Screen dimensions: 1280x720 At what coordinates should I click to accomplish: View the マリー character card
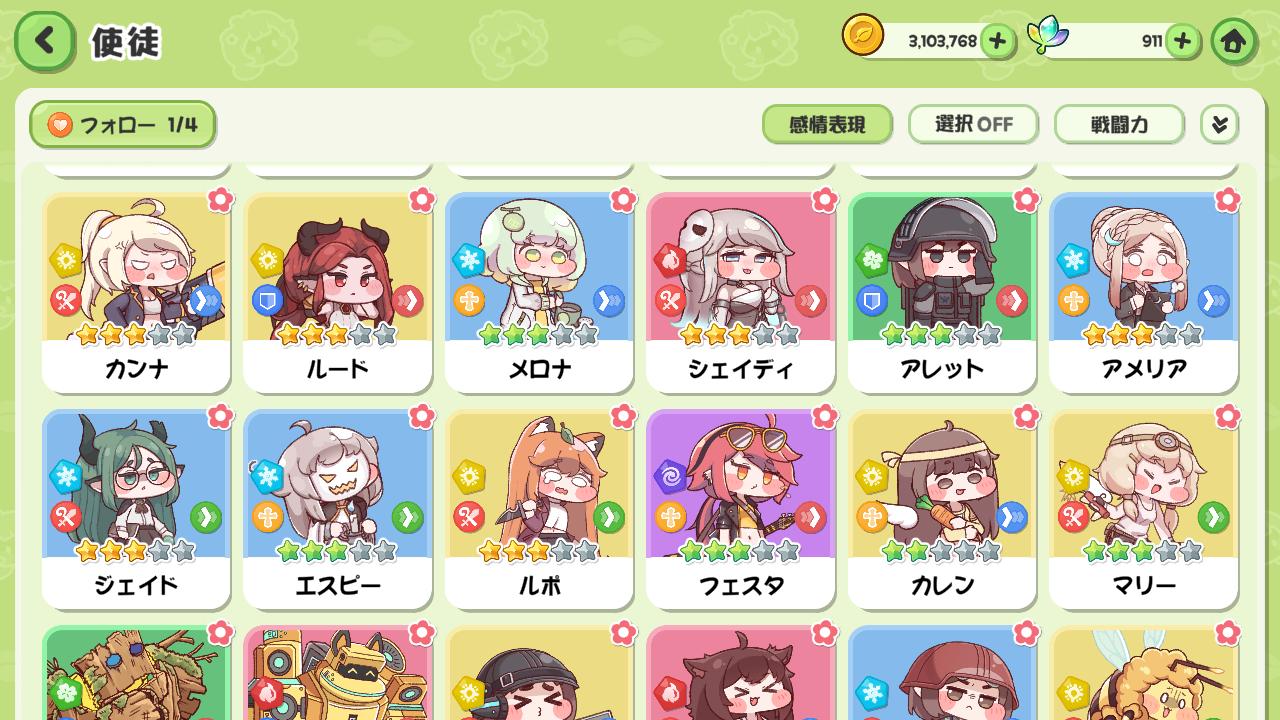tap(1144, 507)
